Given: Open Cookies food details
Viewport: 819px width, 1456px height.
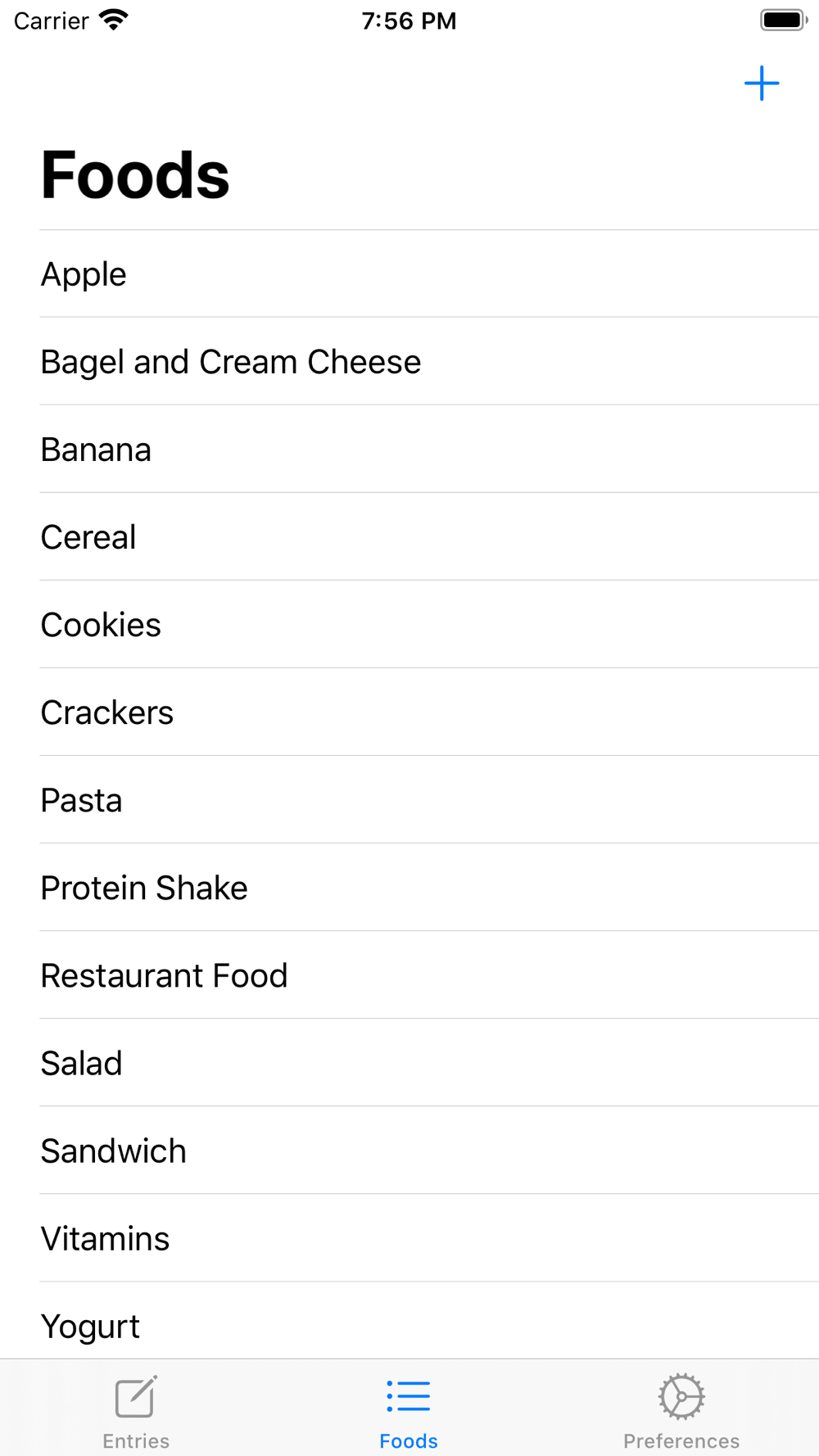Looking at the screenshot, I should (x=409, y=624).
